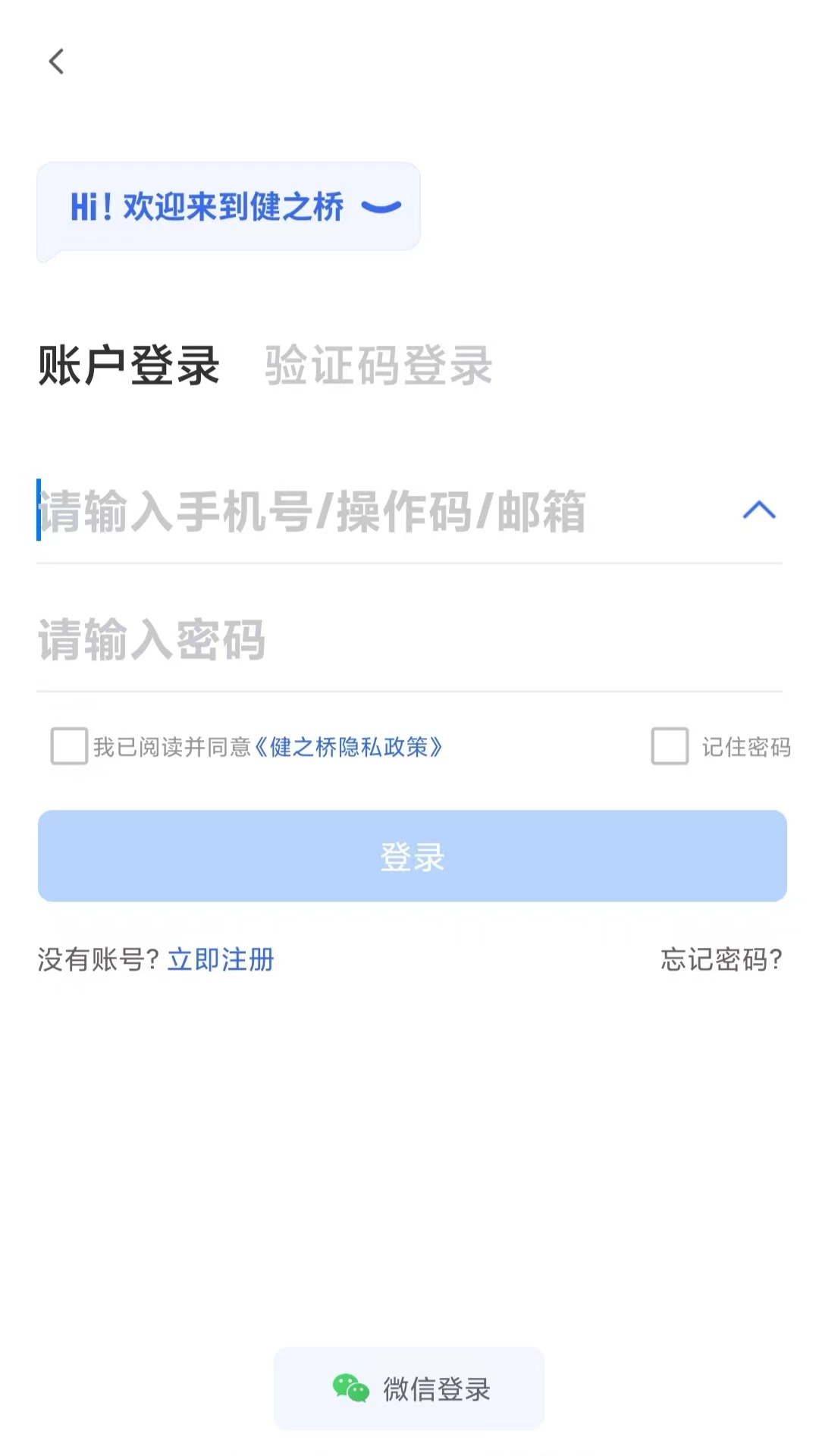Check the privacy policy agreement checkbox
The image size is (819, 1456).
click(68, 748)
